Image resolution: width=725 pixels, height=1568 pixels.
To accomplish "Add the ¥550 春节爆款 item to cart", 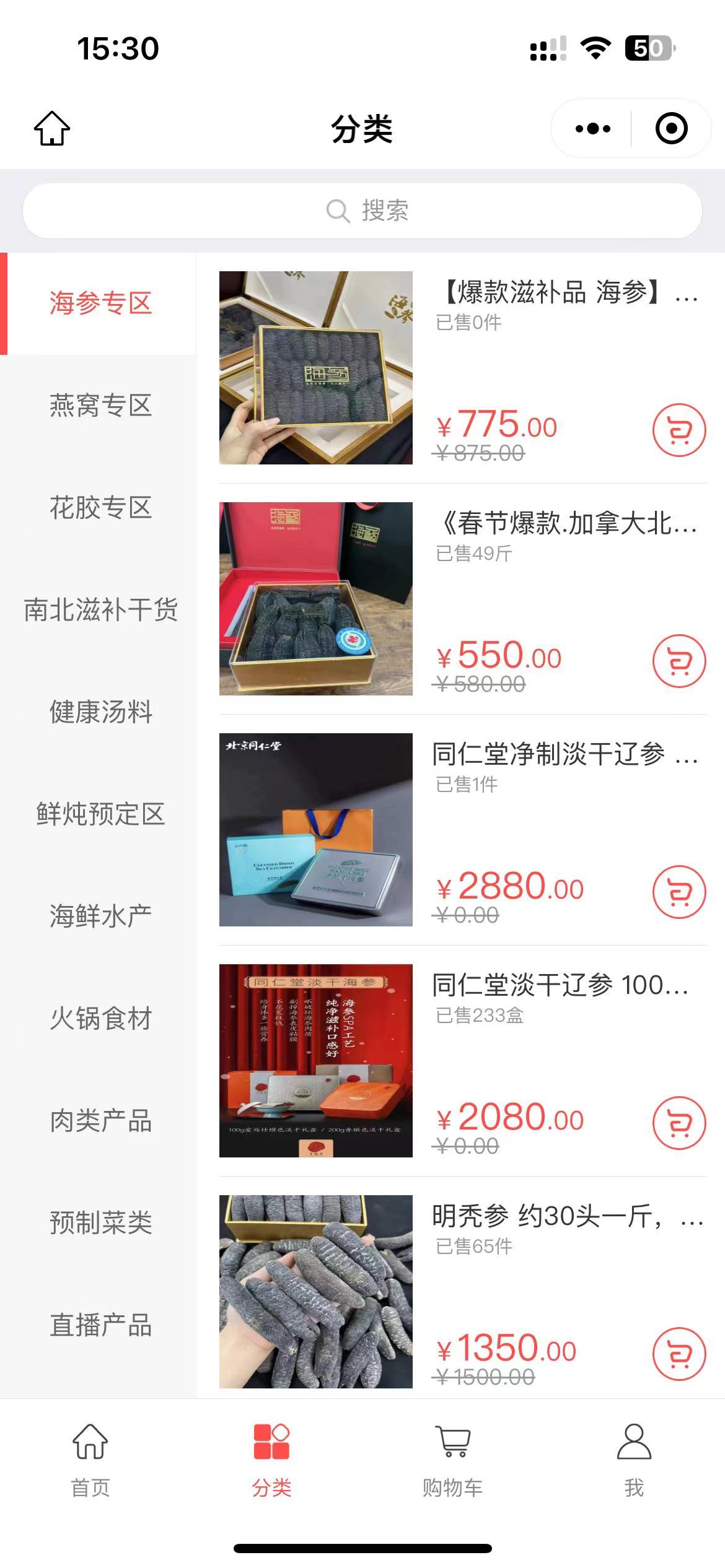I will pyautogui.click(x=679, y=661).
